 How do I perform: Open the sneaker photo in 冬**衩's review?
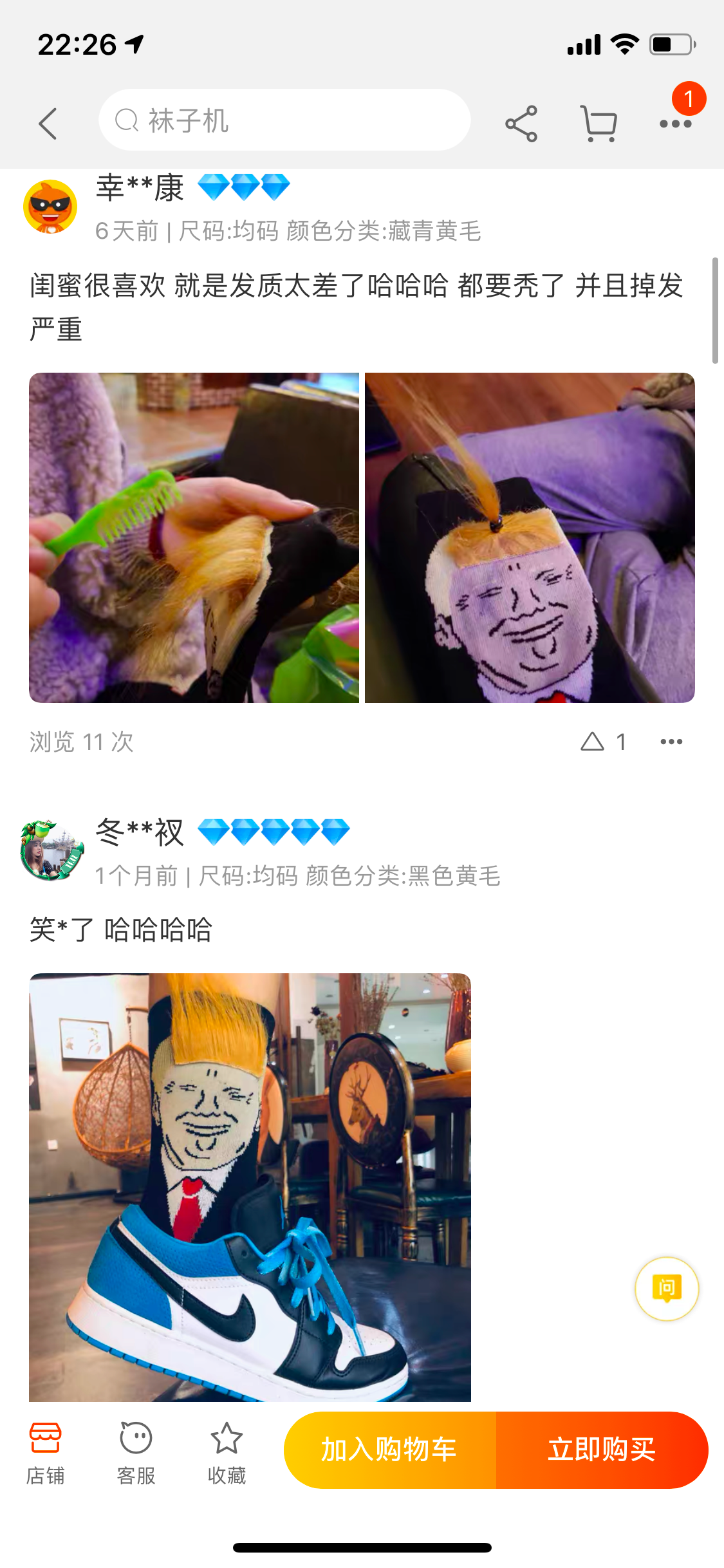tap(250, 1186)
